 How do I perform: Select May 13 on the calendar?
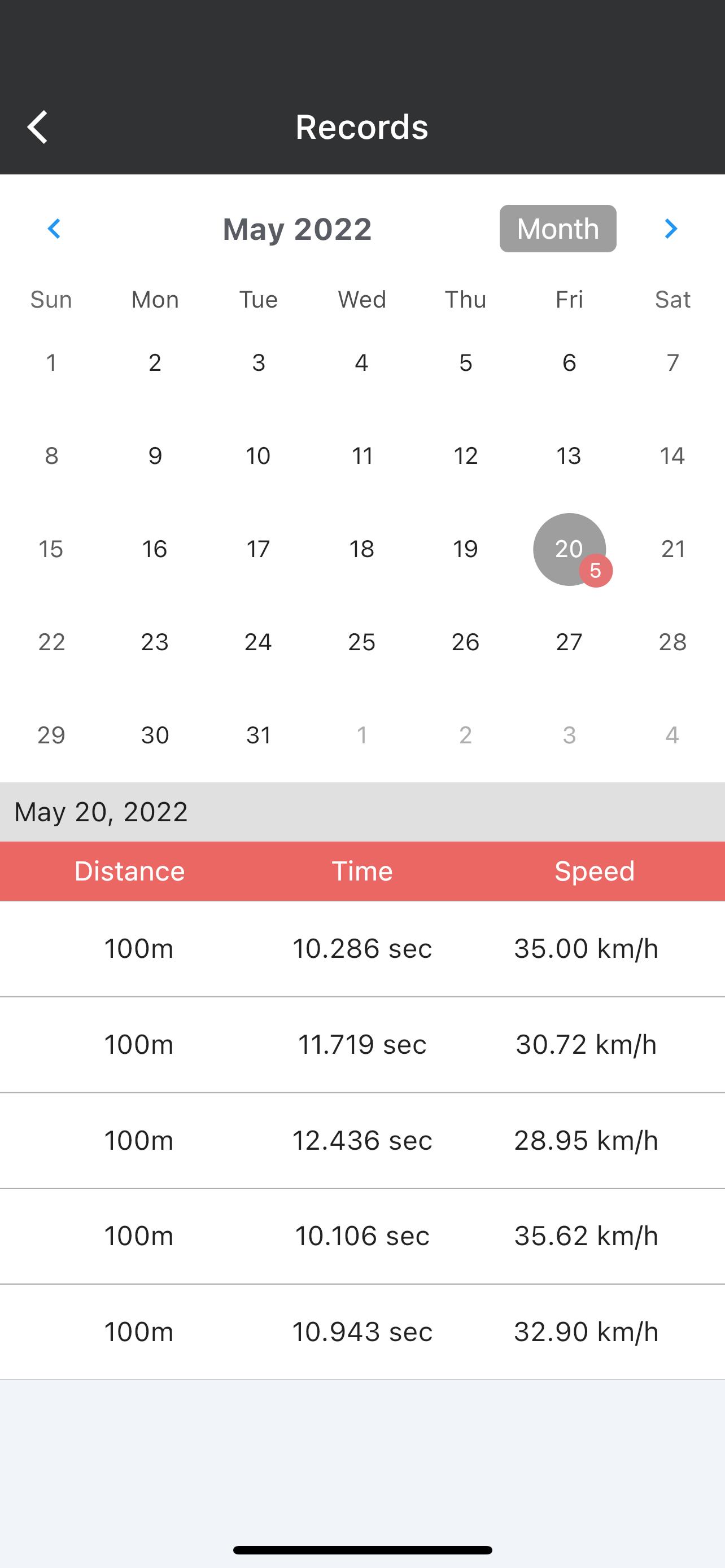[569, 456]
